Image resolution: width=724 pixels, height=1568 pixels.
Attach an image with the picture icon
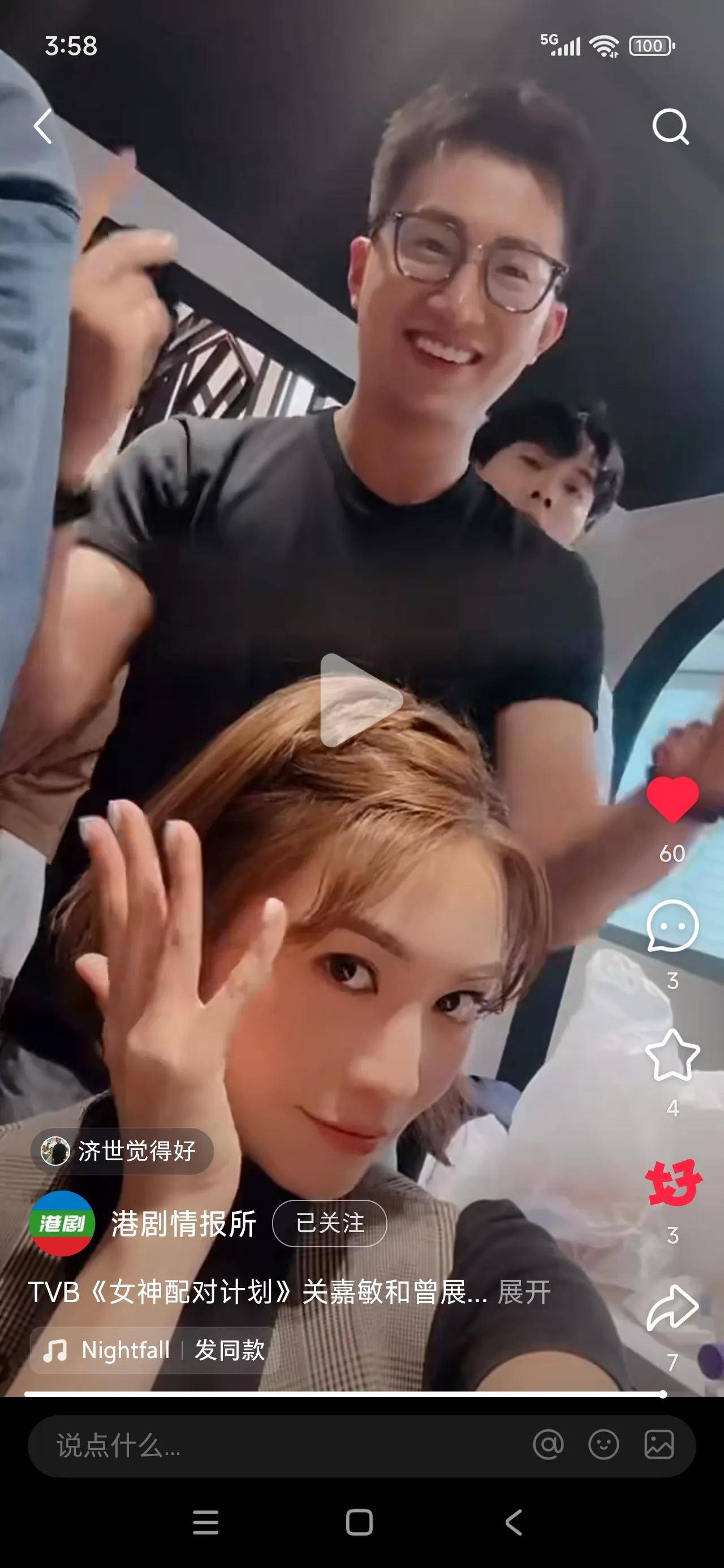click(659, 1445)
